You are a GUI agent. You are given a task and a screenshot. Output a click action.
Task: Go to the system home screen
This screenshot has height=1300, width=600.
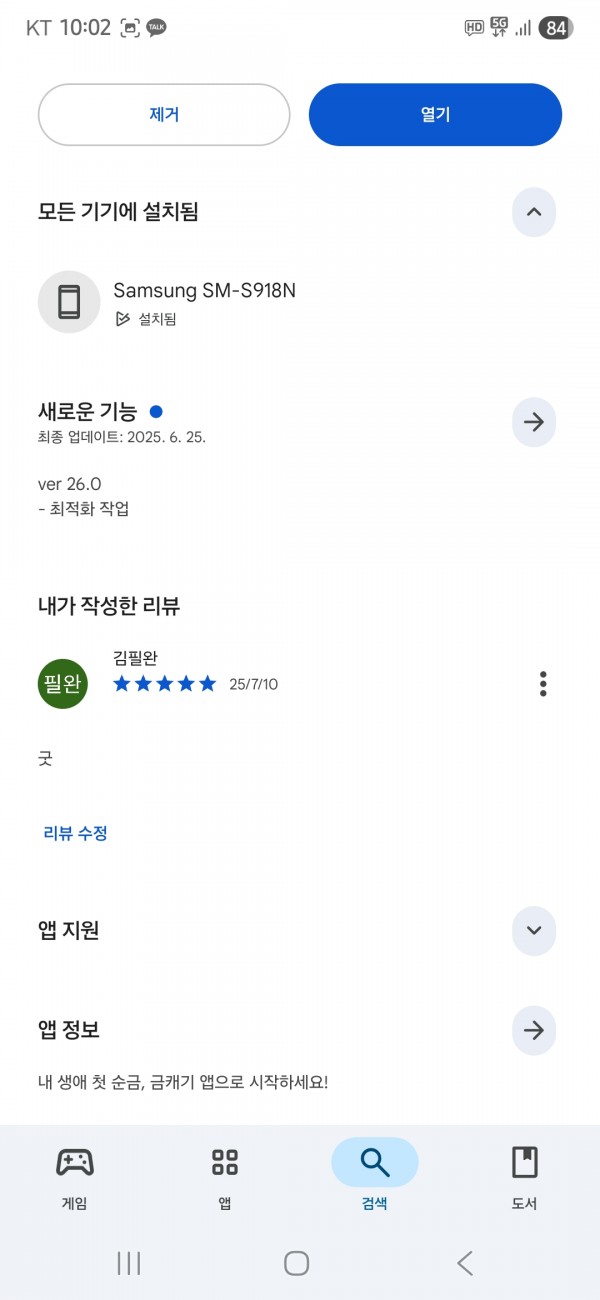[x=296, y=1263]
